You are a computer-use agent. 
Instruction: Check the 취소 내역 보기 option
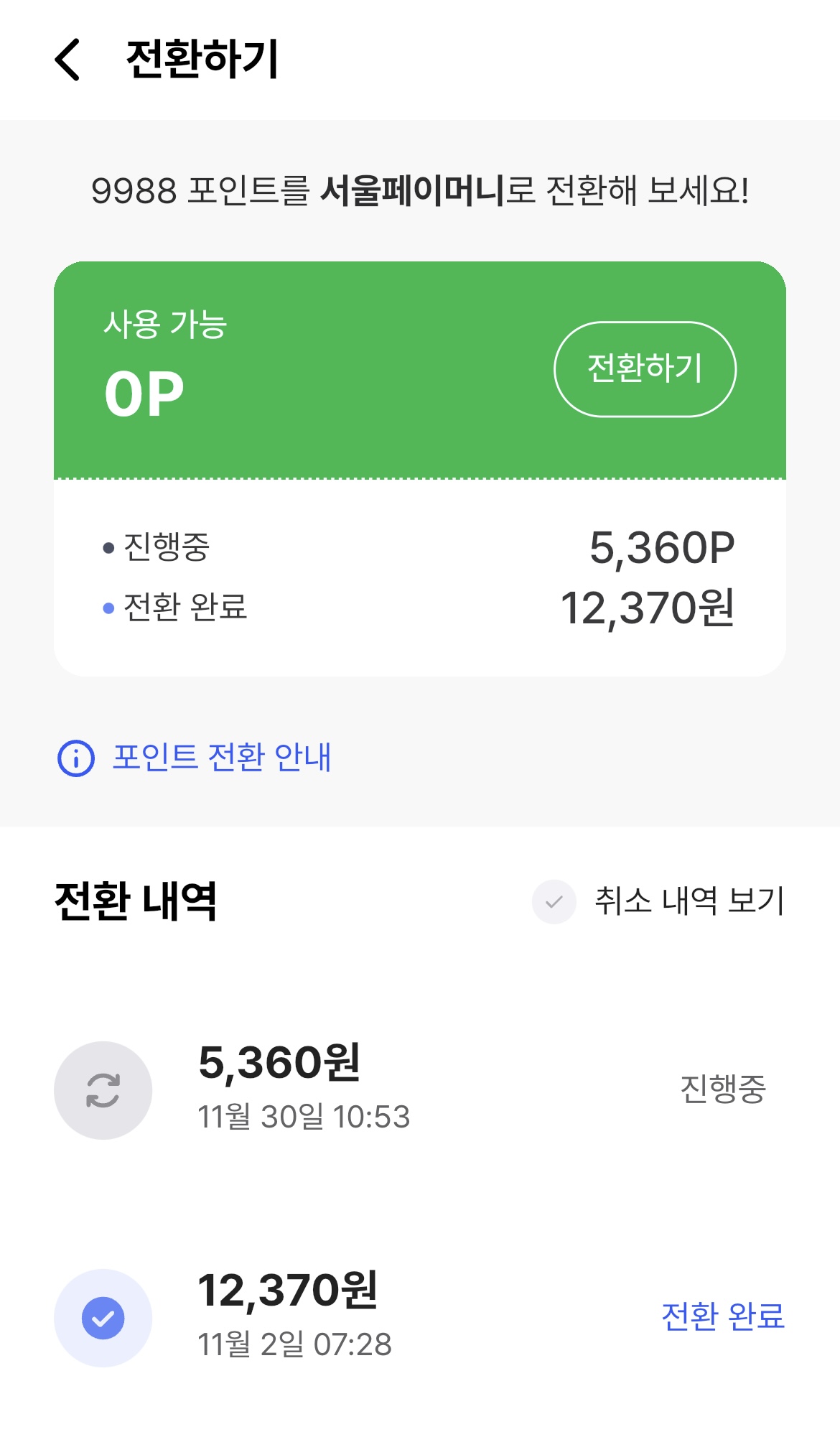pyautogui.click(x=658, y=901)
